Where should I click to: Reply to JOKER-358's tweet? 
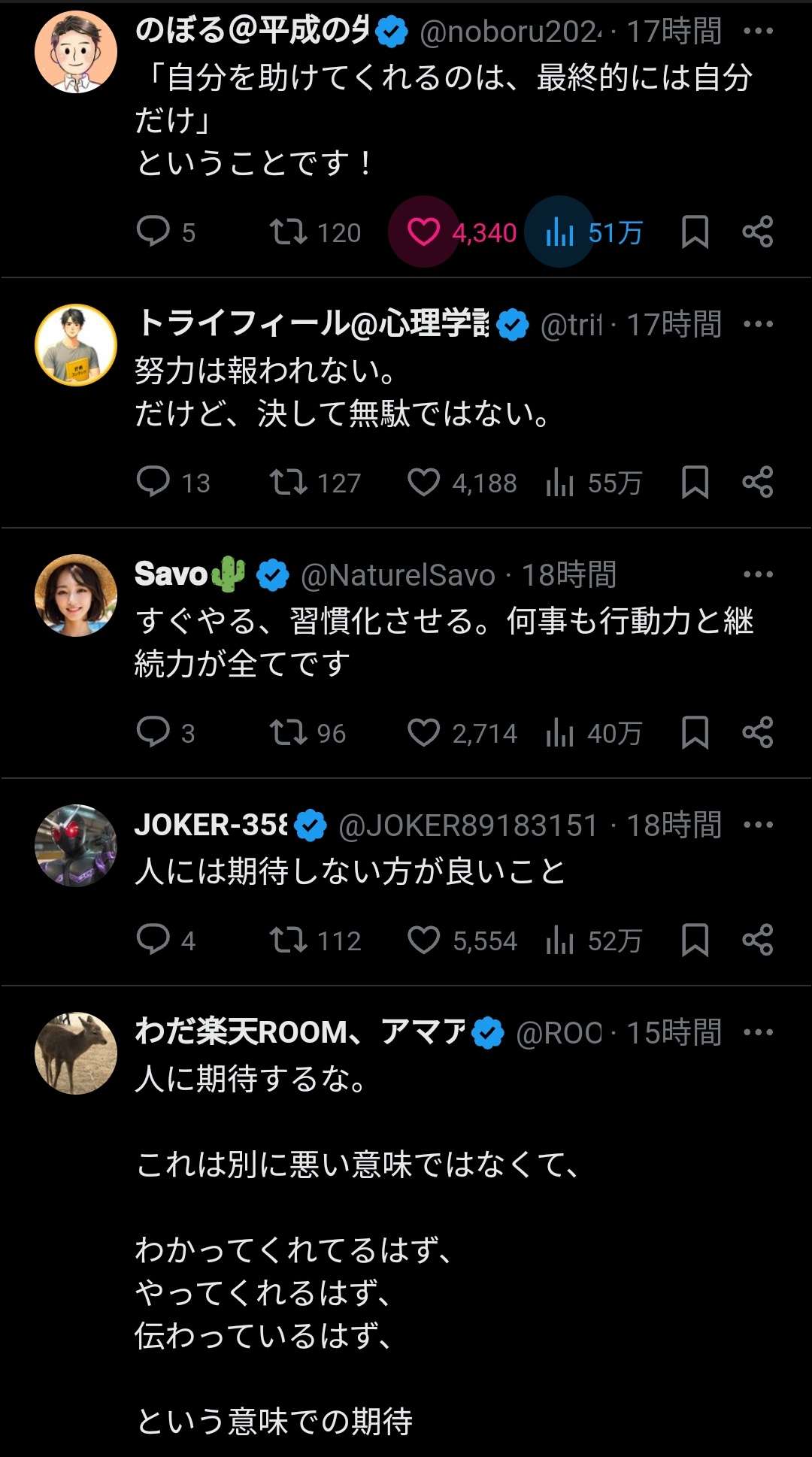pos(153,940)
